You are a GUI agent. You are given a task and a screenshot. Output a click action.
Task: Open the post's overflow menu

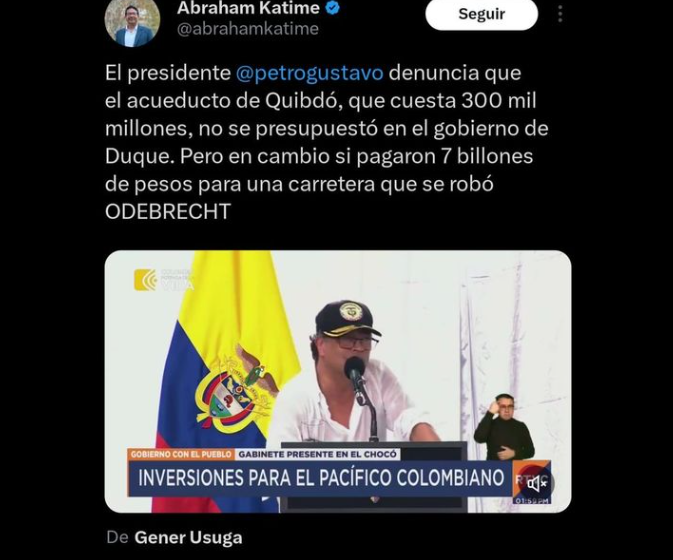(x=560, y=14)
